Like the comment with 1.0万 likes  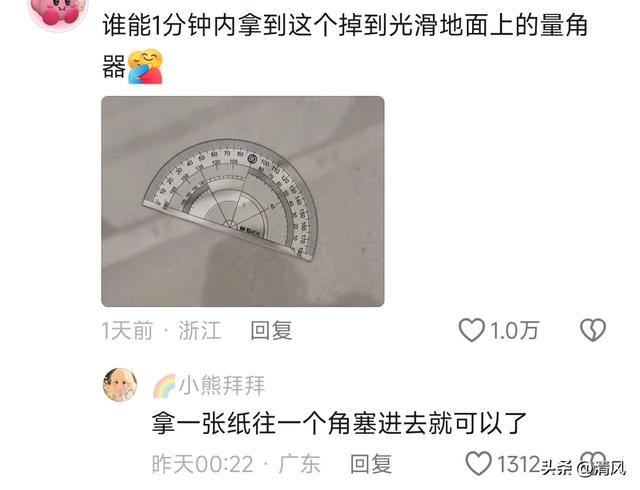(471, 329)
